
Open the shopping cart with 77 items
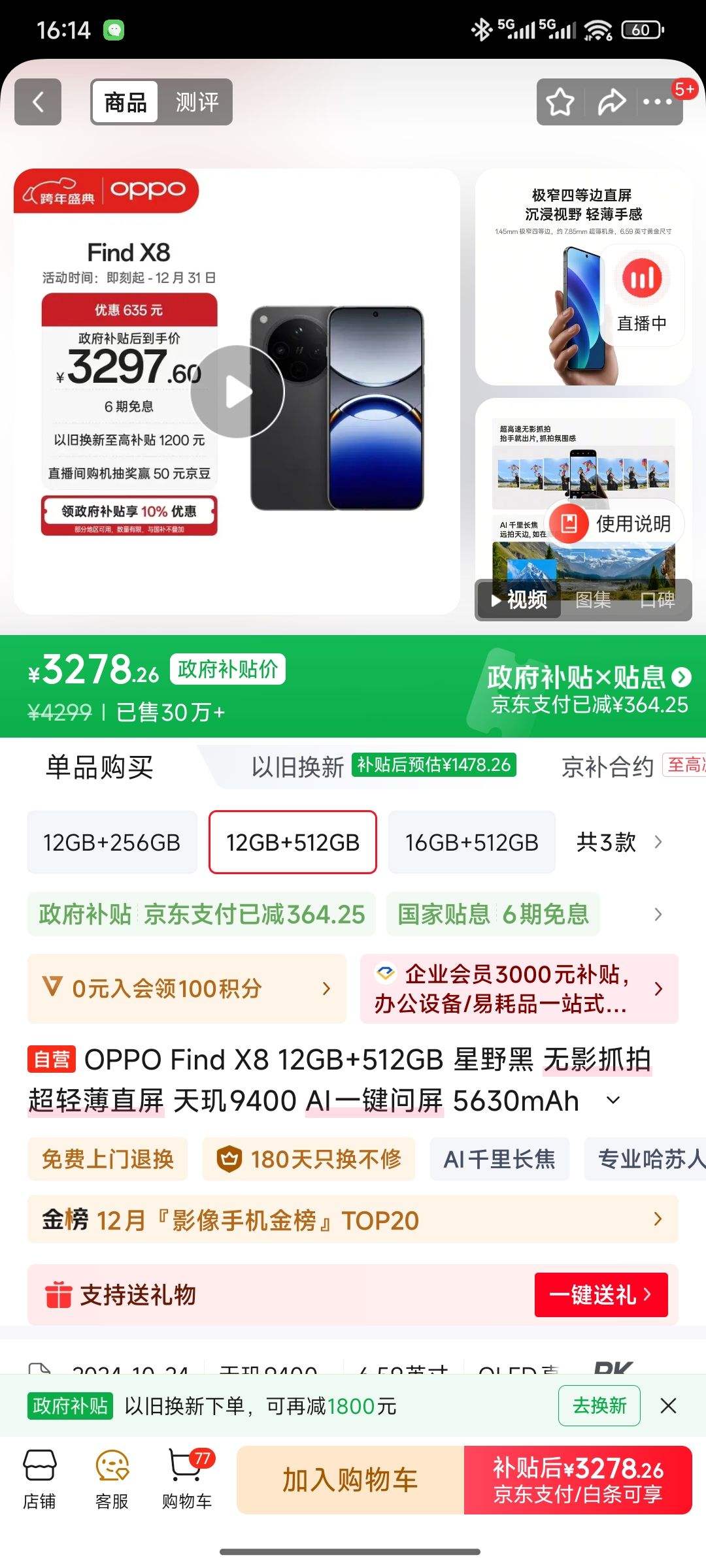point(185,1482)
